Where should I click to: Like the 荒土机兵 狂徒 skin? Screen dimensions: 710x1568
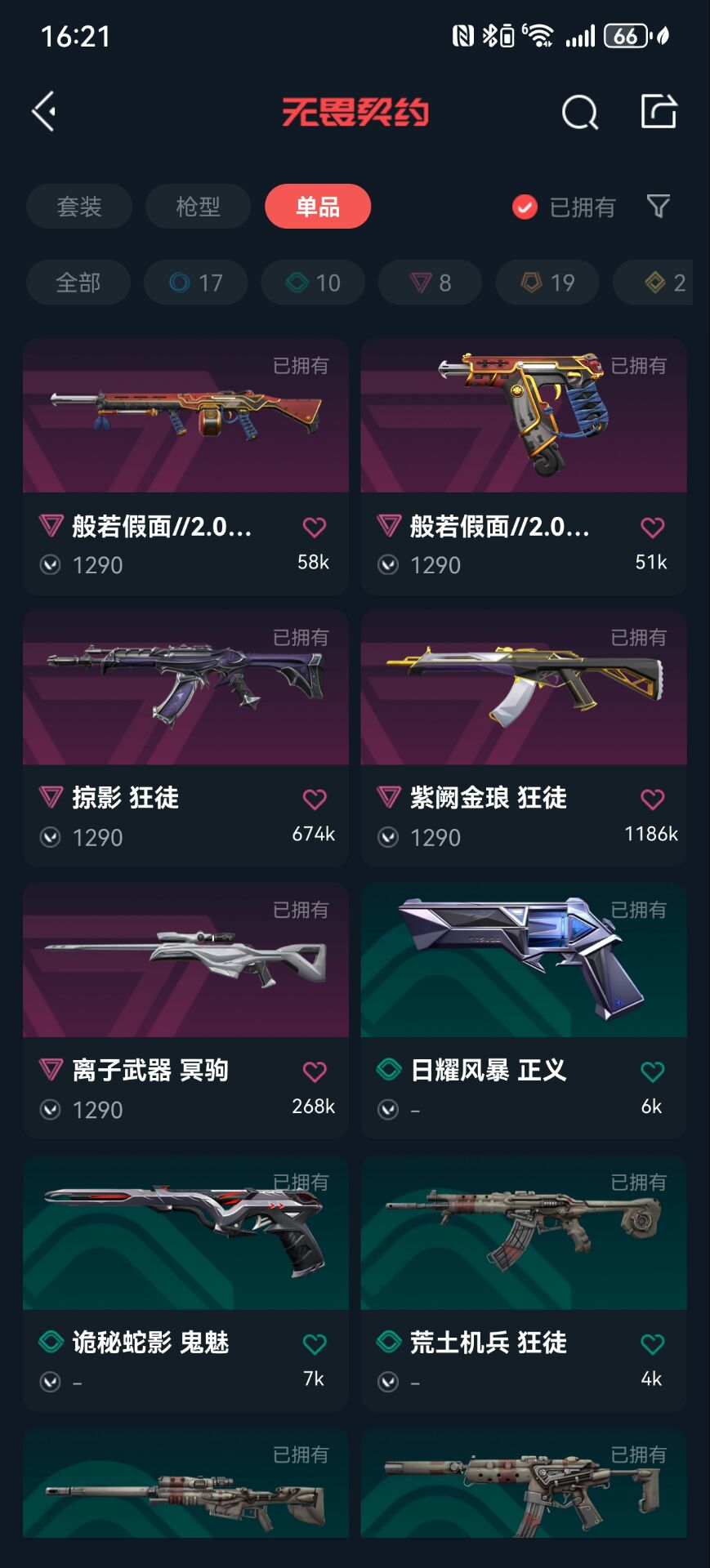[x=652, y=1343]
